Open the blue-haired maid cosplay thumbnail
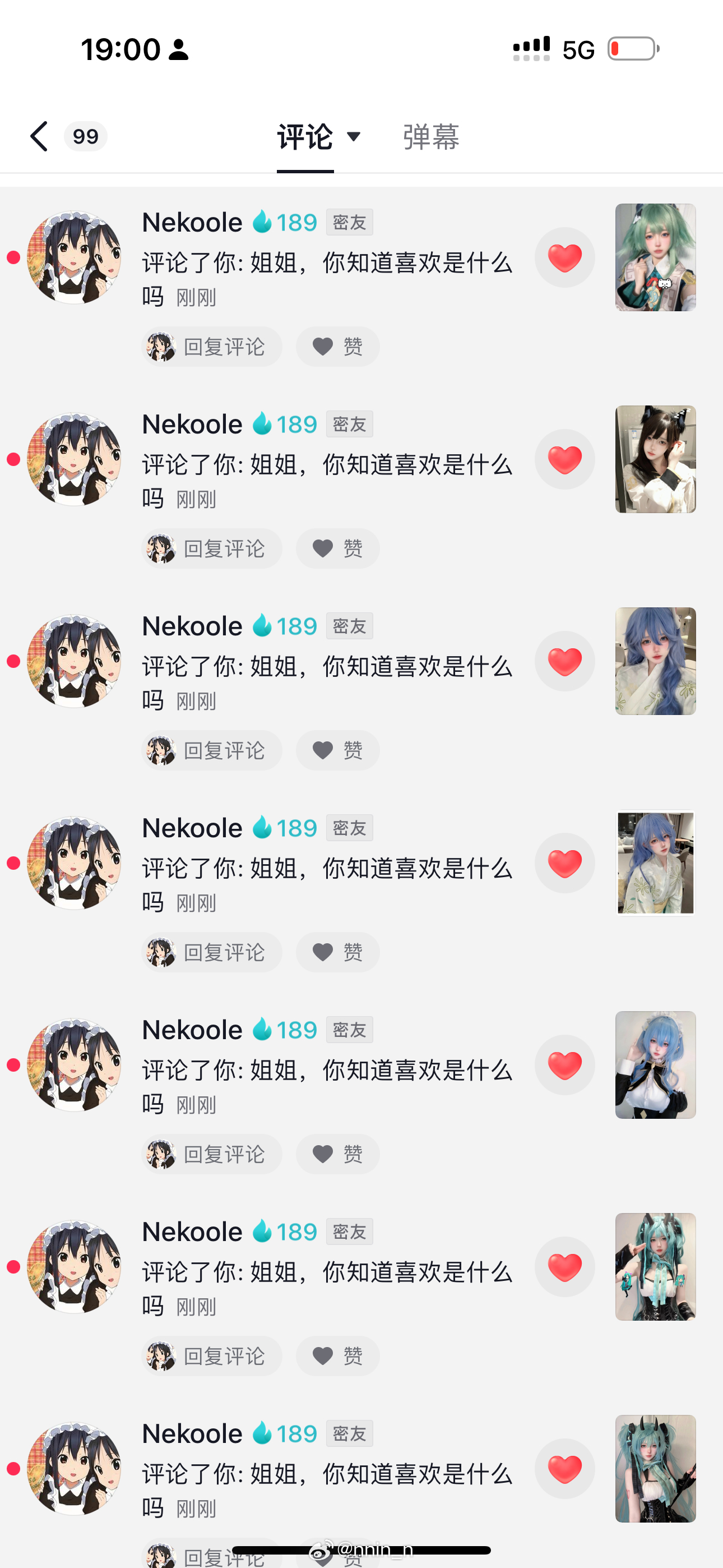The height and width of the screenshot is (1568, 723). coord(655,1064)
